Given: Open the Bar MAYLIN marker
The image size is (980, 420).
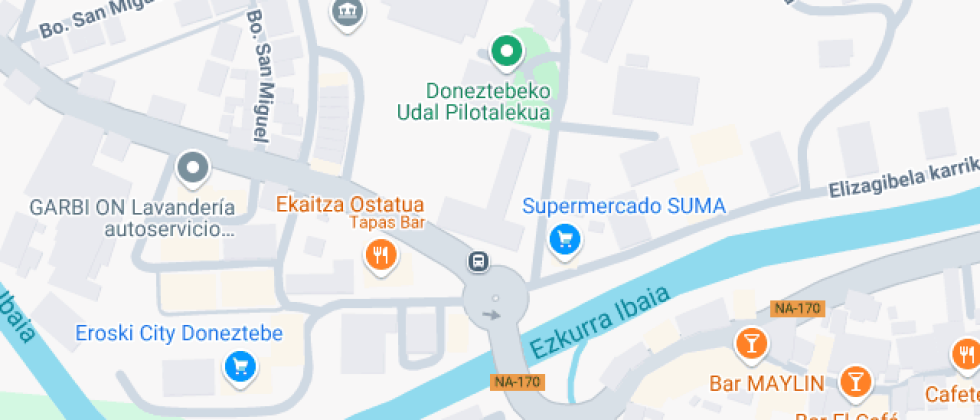Looking at the screenshot, I should click(x=750, y=344).
